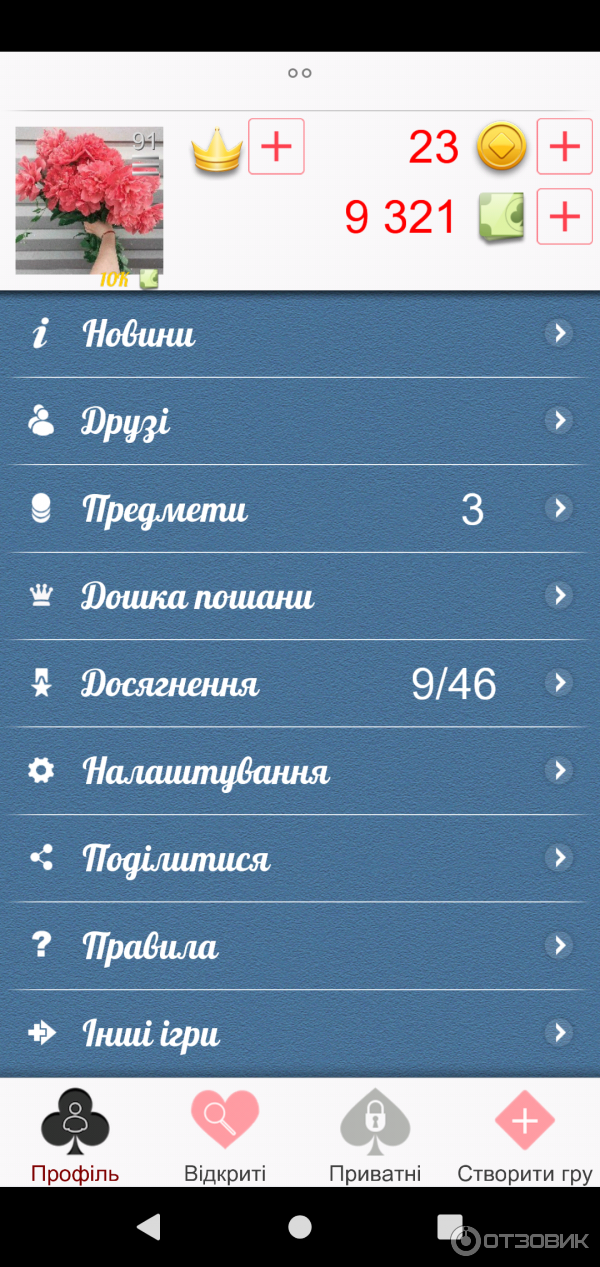The image size is (600, 1267).
Task: Tap the system back button
Action: click(149, 1226)
